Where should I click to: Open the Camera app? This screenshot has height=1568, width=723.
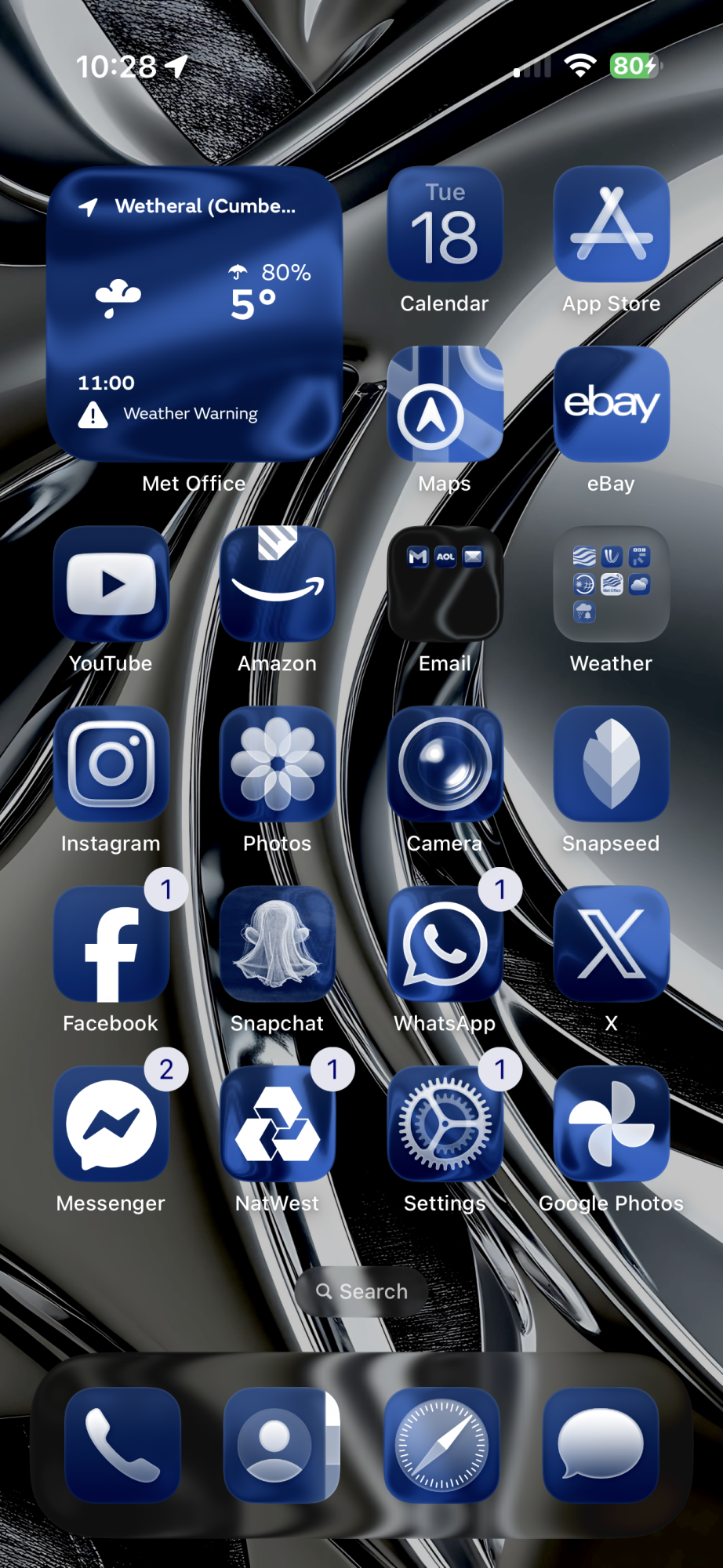(445, 764)
